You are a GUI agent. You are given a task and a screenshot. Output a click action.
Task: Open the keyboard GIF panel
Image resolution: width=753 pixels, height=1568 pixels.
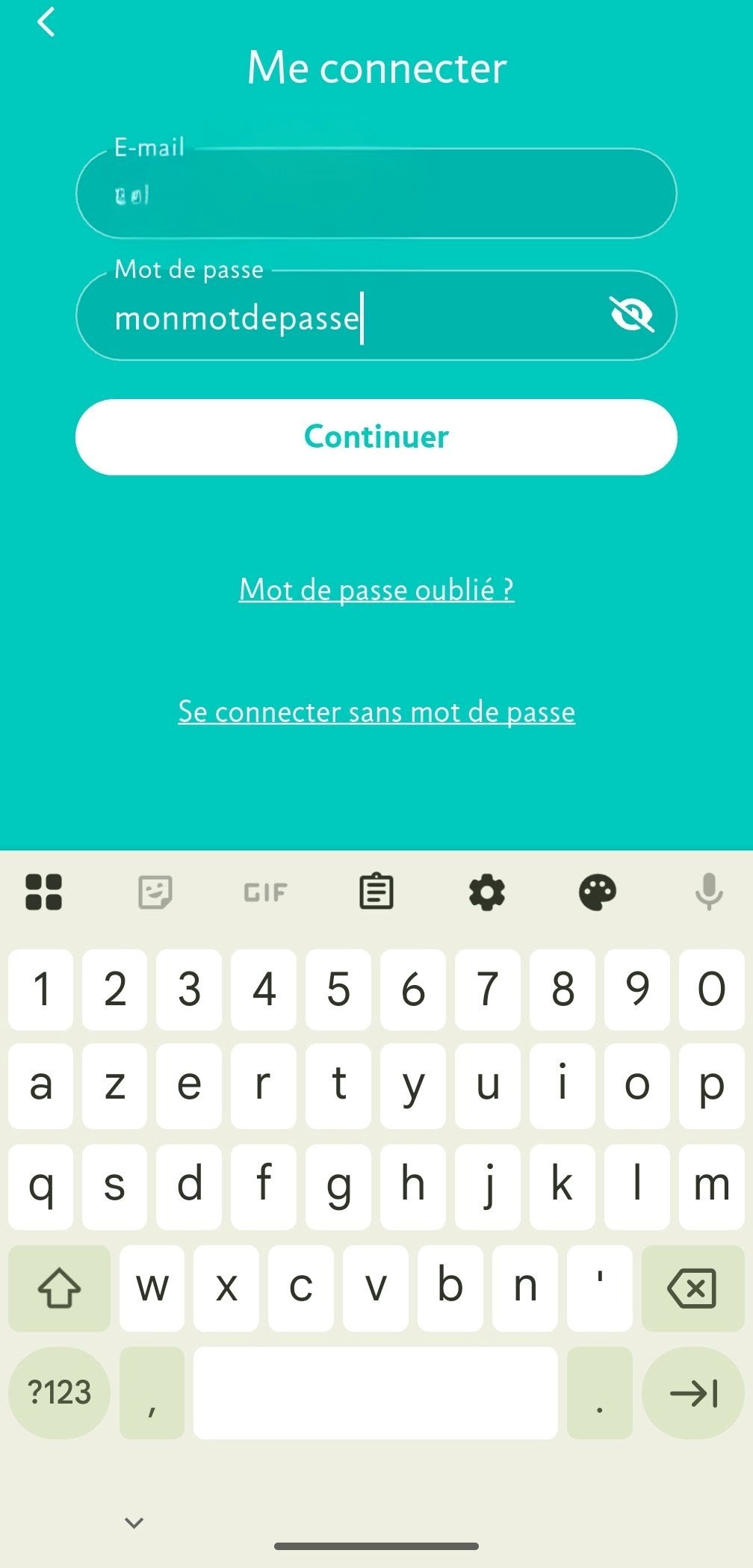click(265, 892)
